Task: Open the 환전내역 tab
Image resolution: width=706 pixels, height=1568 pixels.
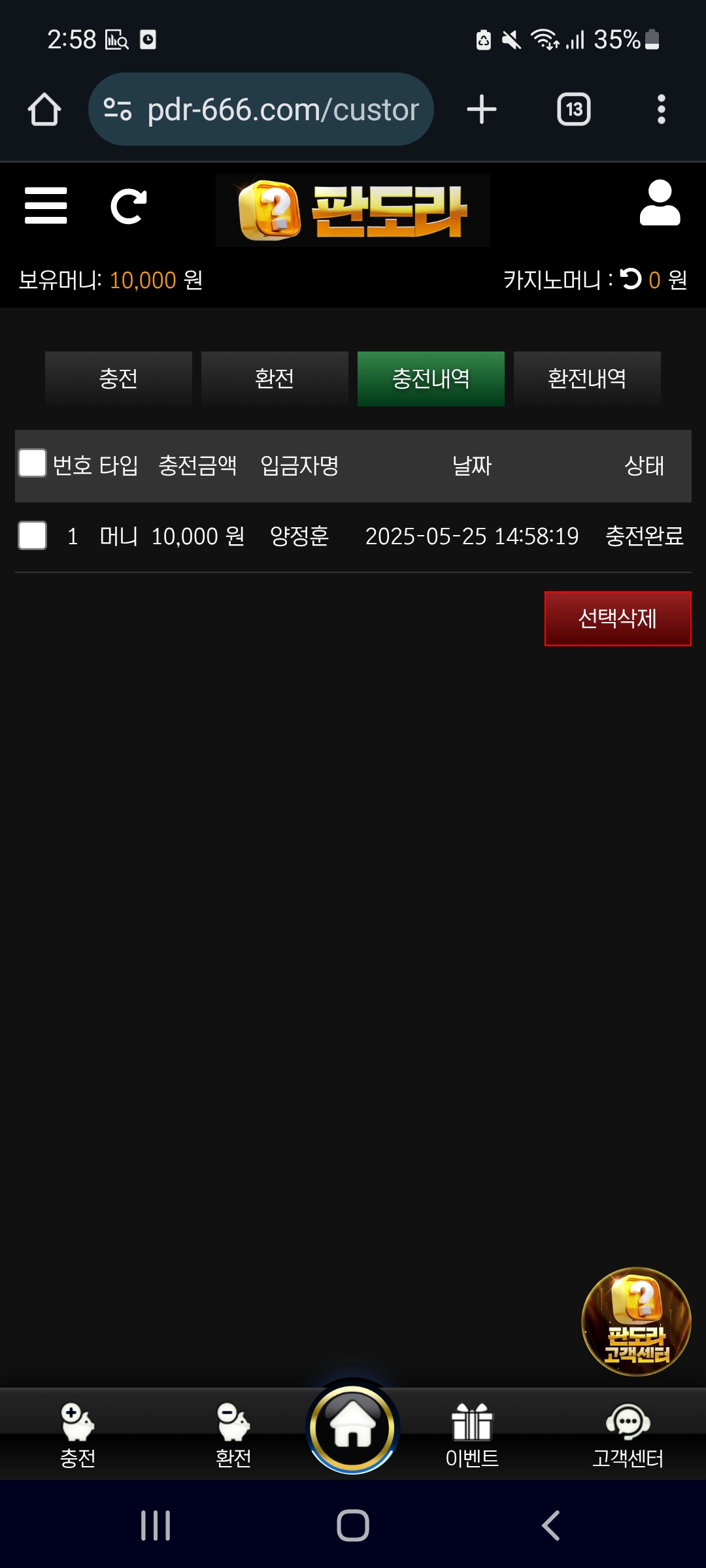Action: pyautogui.click(x=587, y=379)
